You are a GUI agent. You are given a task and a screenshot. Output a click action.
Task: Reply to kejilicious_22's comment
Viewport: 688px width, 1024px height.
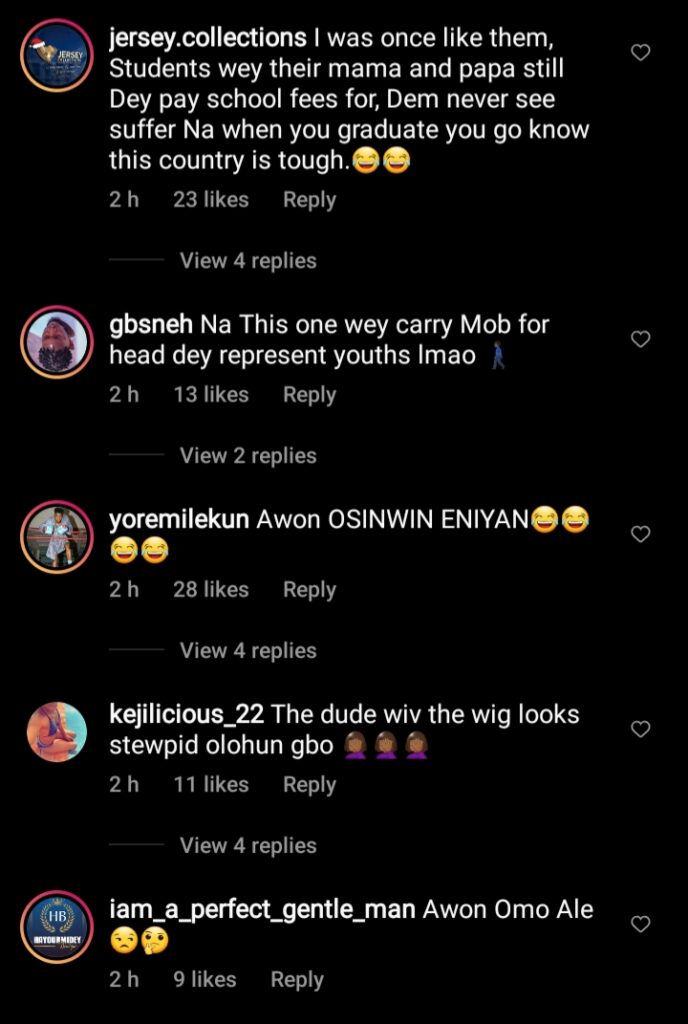point(309,785)
